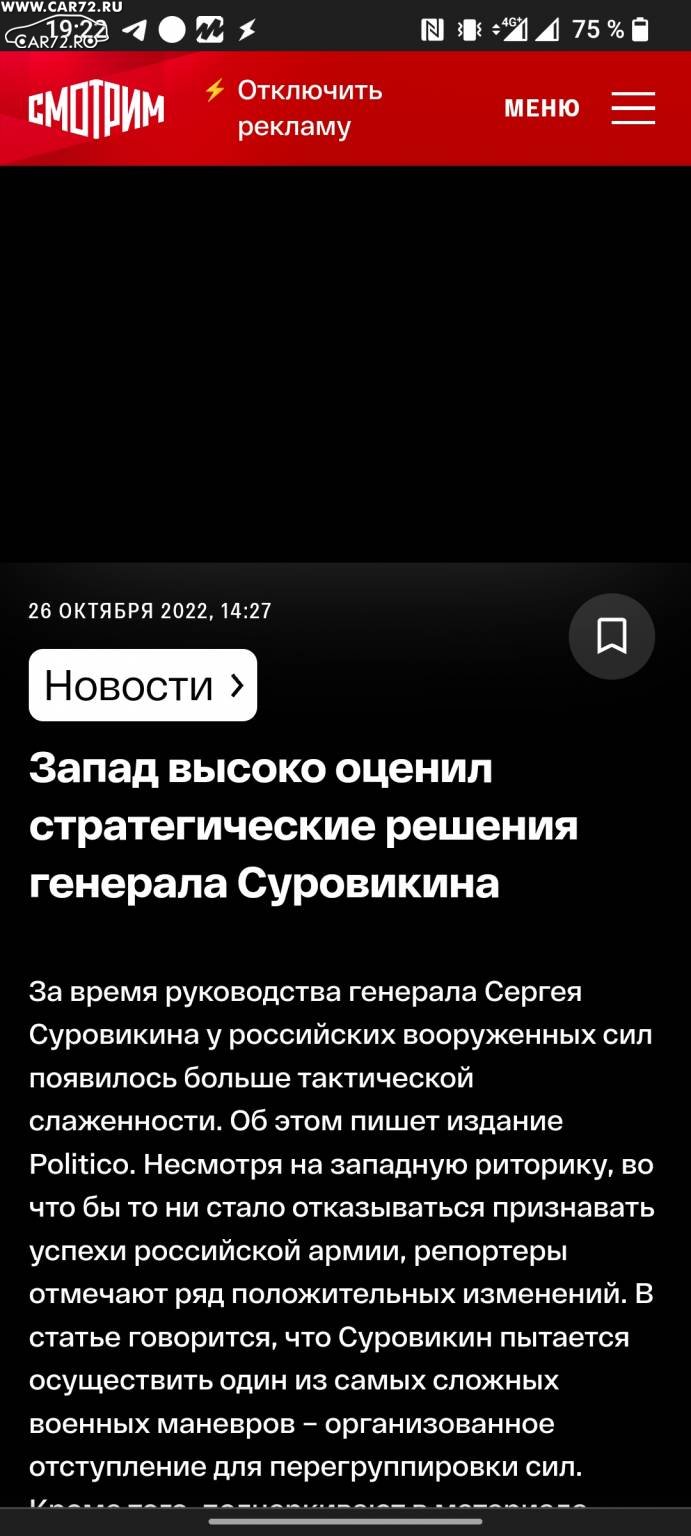This screenshot has width=691, height=1536.
Task: Open the МЕНЮ hamburger menu
Action: [579, 108]
